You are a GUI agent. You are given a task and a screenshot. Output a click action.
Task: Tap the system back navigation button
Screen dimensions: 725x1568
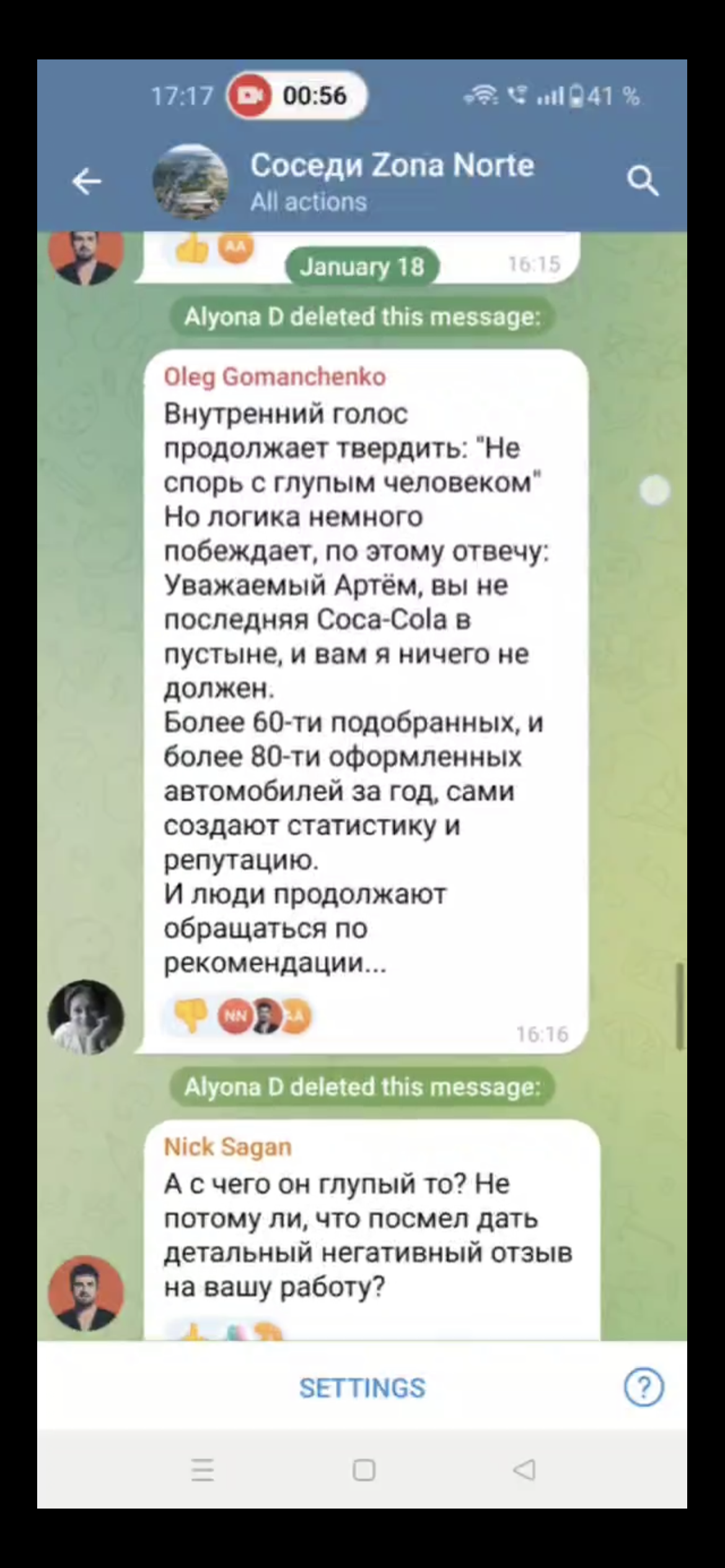[x=525, y=1469]
